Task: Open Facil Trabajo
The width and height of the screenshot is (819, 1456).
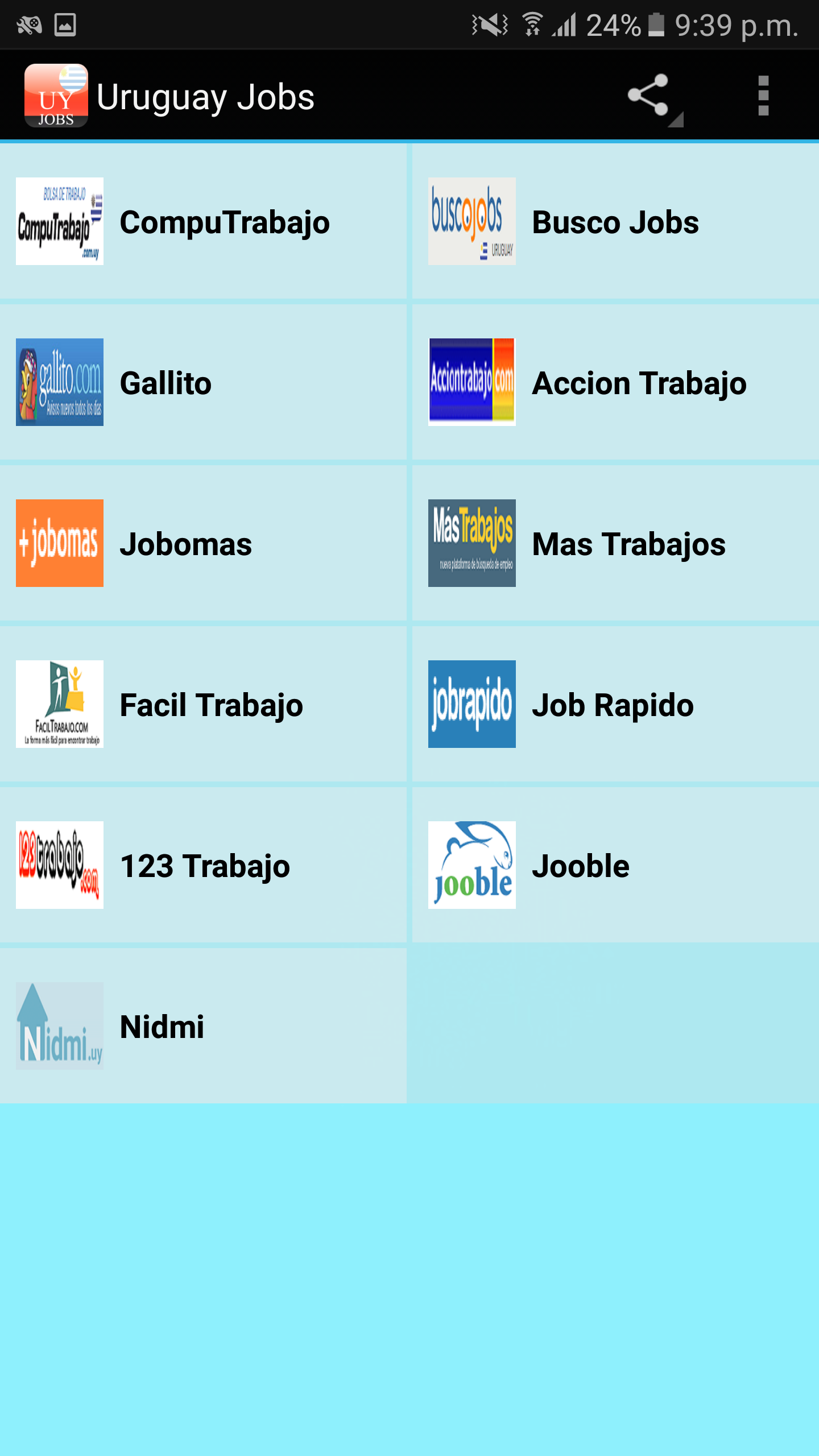Action: coord(203,704)
